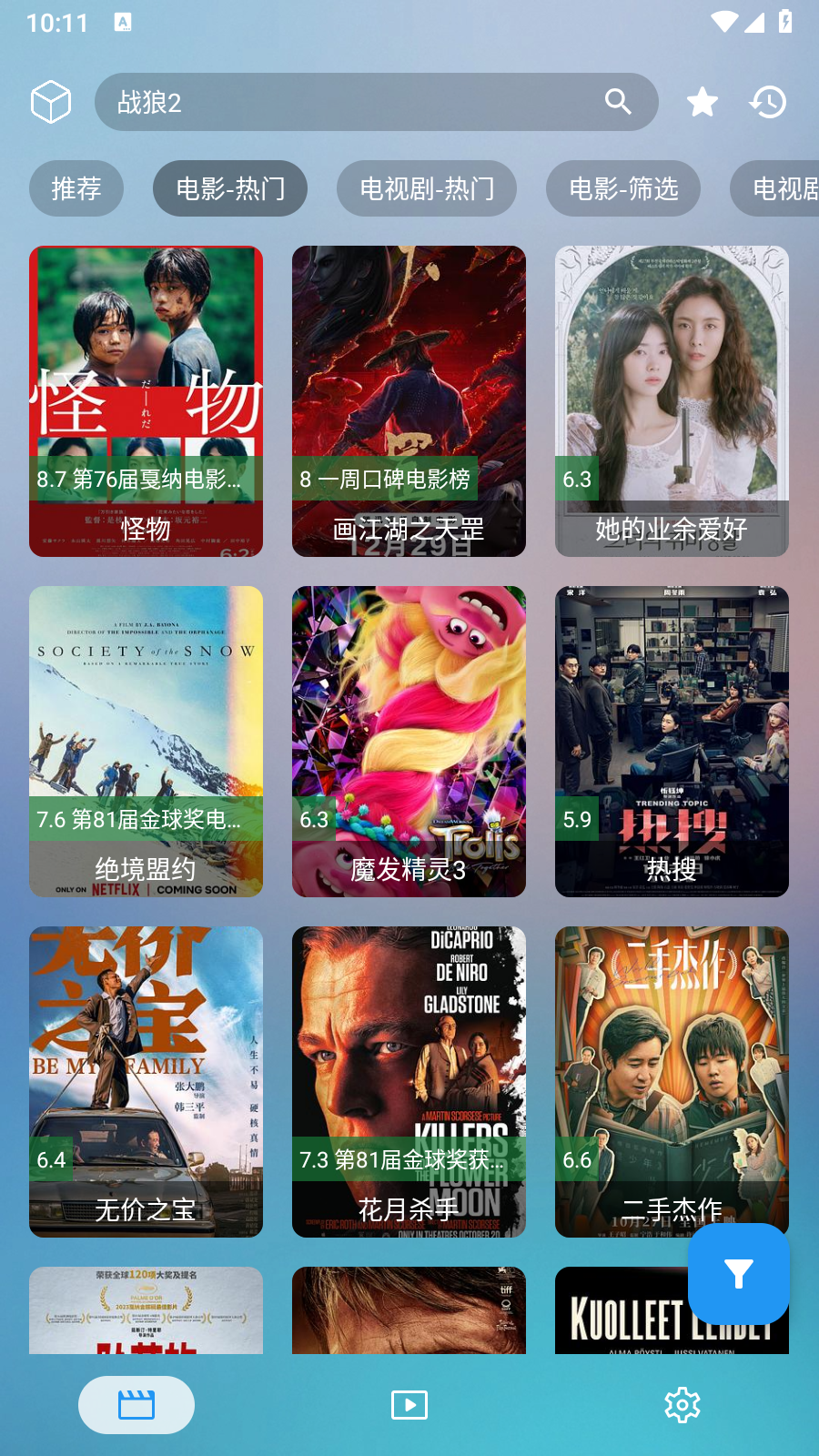This screenshot has width=819, height=1456.
Task: Tap the floating filter button
Action: click(738, 1274)
